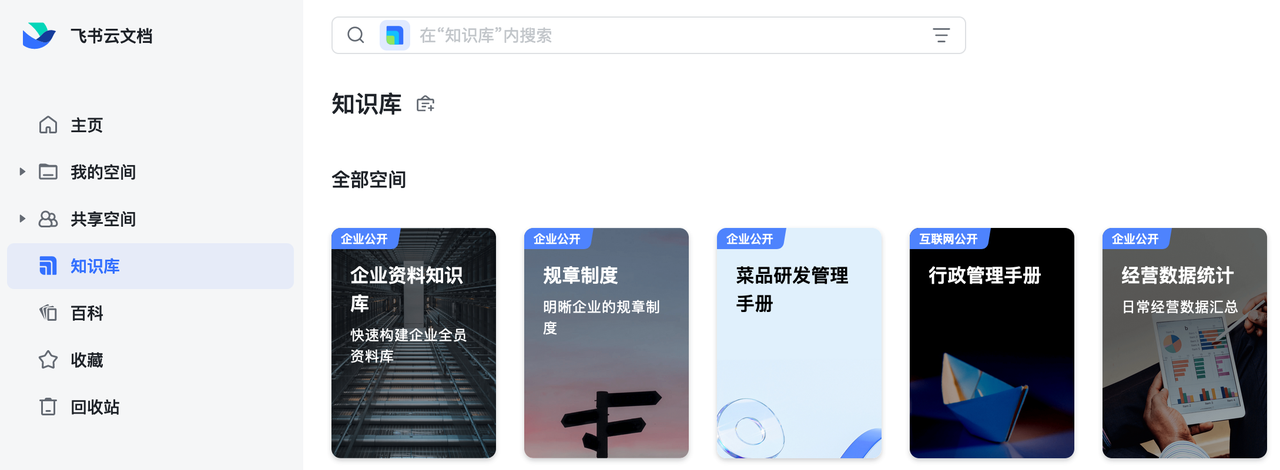Open 菜品研发管理手册 card
The width and height of the screenshot is (1280, 470).
tap(799, 343)
